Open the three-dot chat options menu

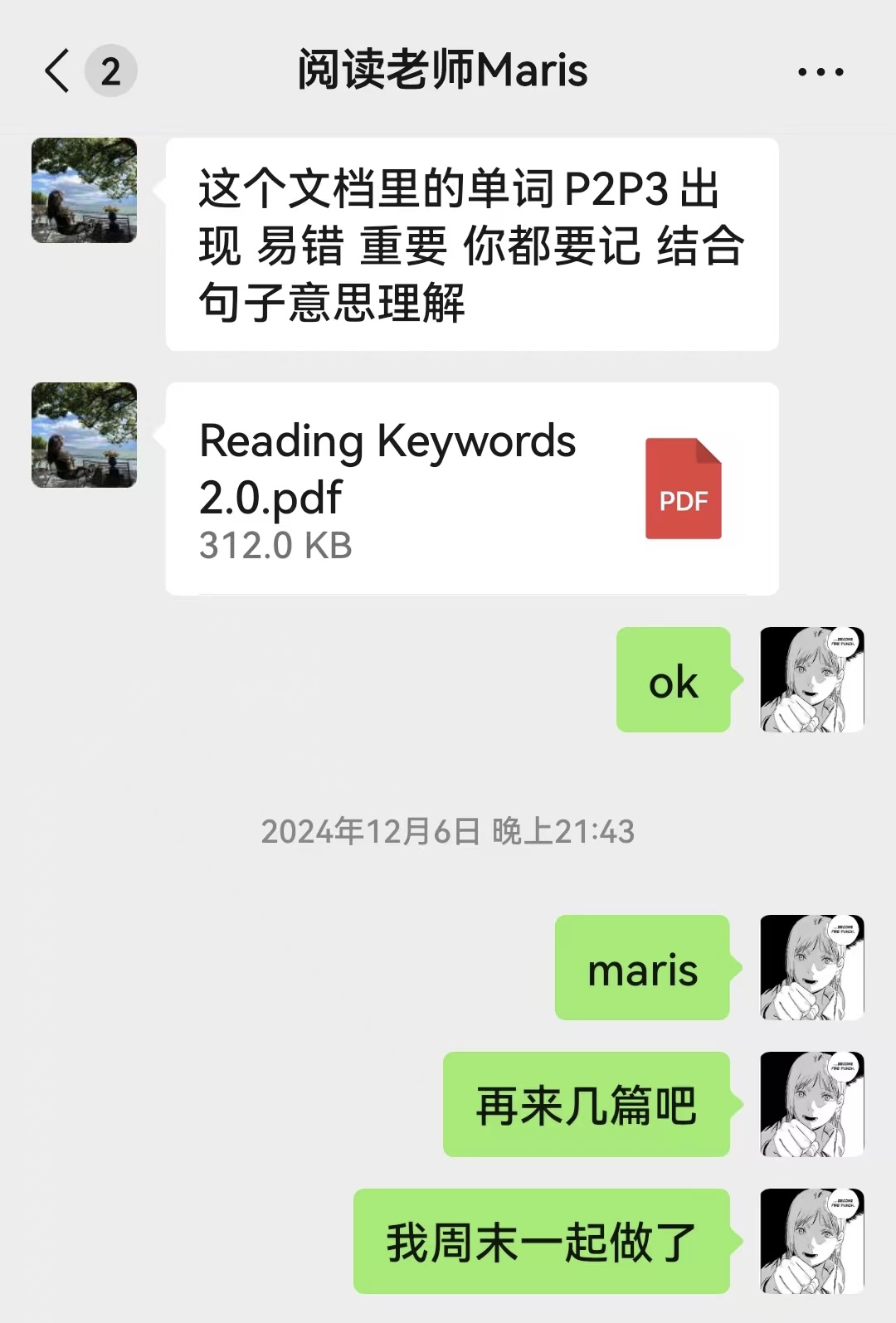[x=820, y=72]
